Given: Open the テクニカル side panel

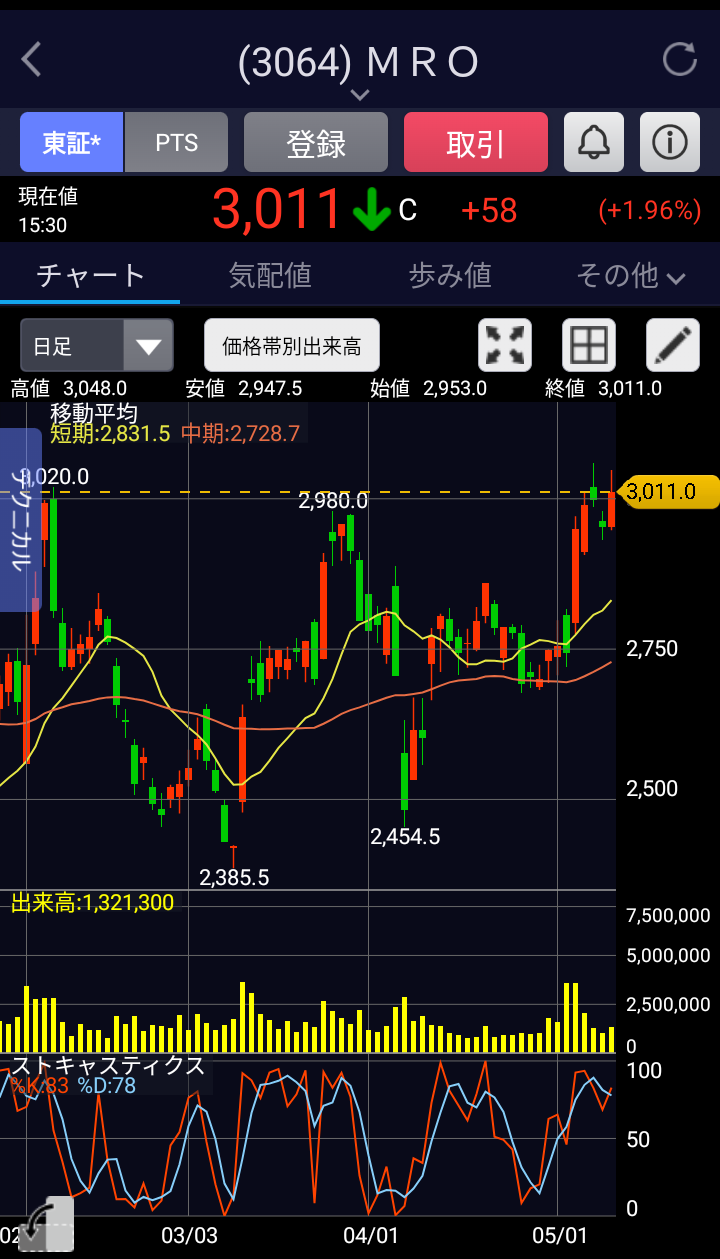Looking at the screenshot, I should point(19,520).
